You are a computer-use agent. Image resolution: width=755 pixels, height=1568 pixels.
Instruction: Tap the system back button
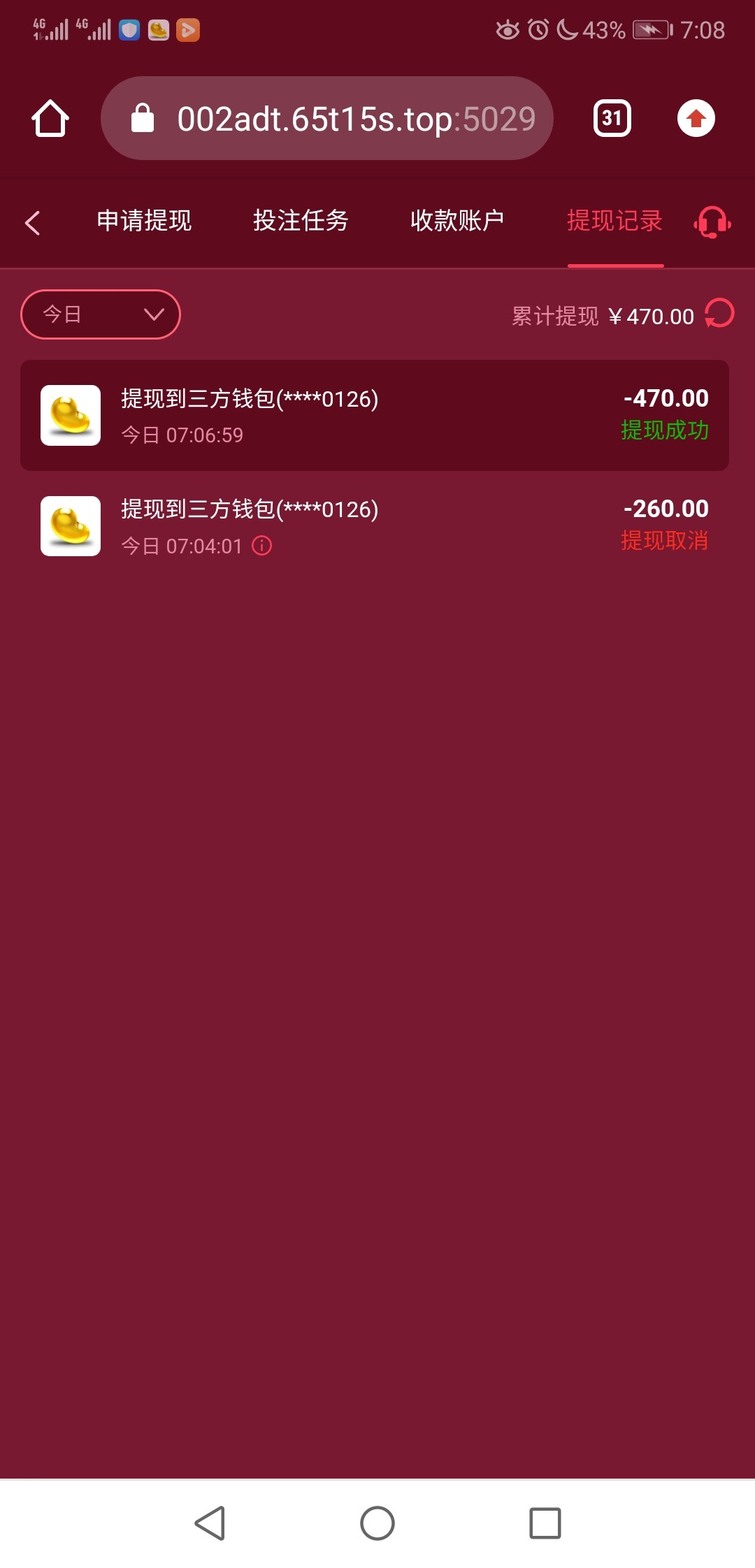pyautogui.click(x=210, y=1523)
